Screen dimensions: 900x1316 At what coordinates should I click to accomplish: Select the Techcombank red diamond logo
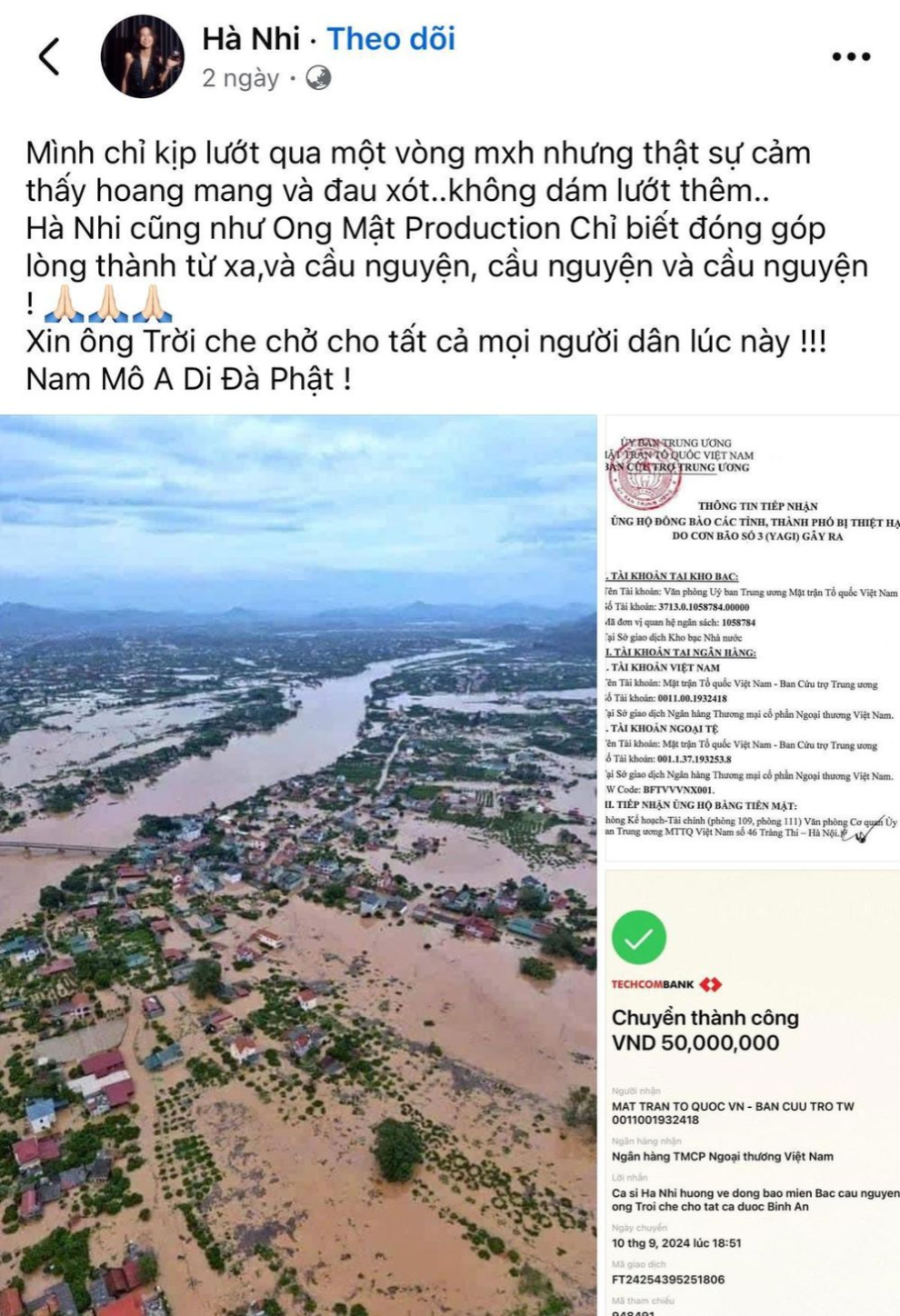pyautogui.click(x=711, y=982)
